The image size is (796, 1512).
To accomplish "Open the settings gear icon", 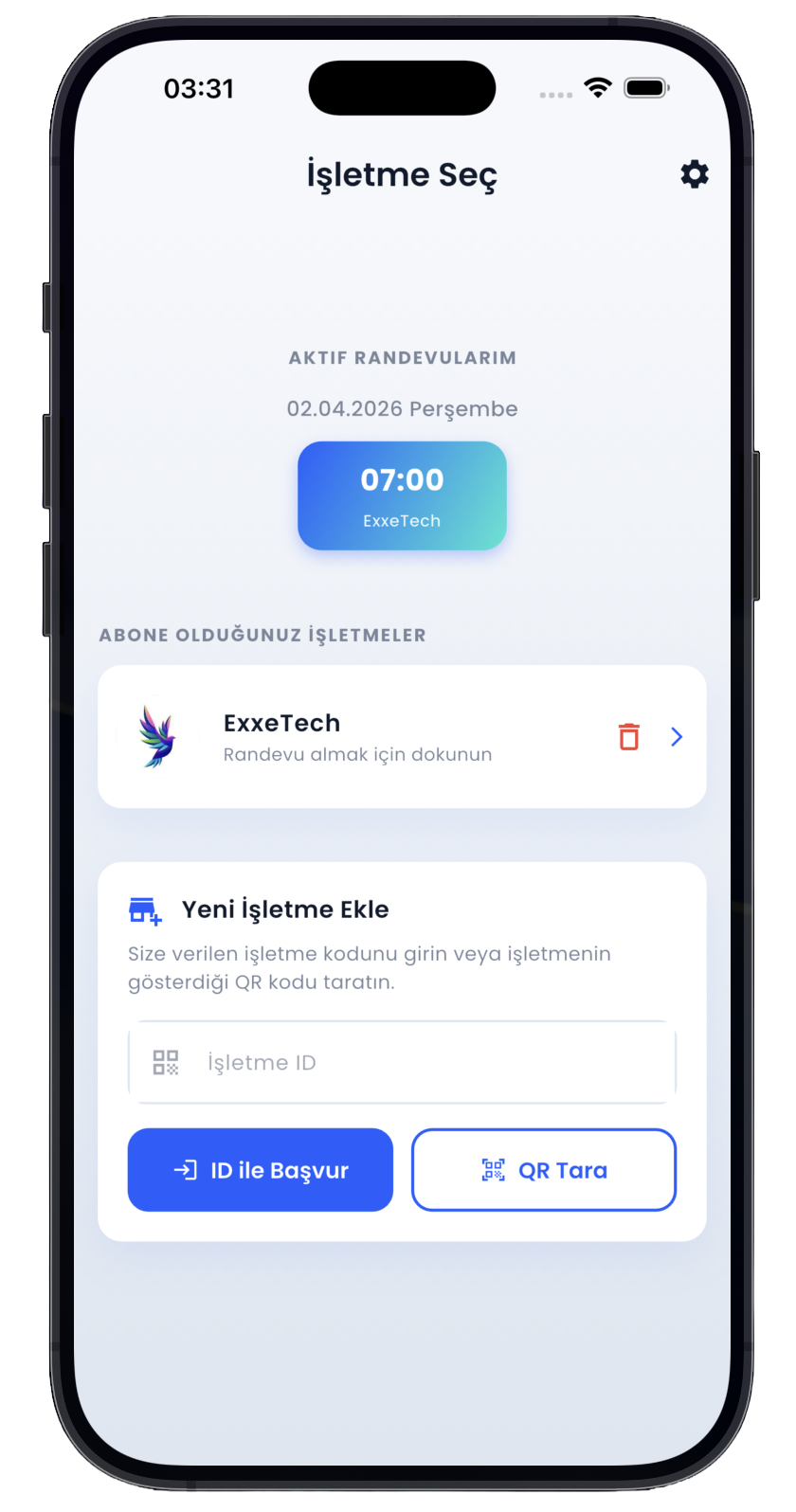I will pos(695,174).
